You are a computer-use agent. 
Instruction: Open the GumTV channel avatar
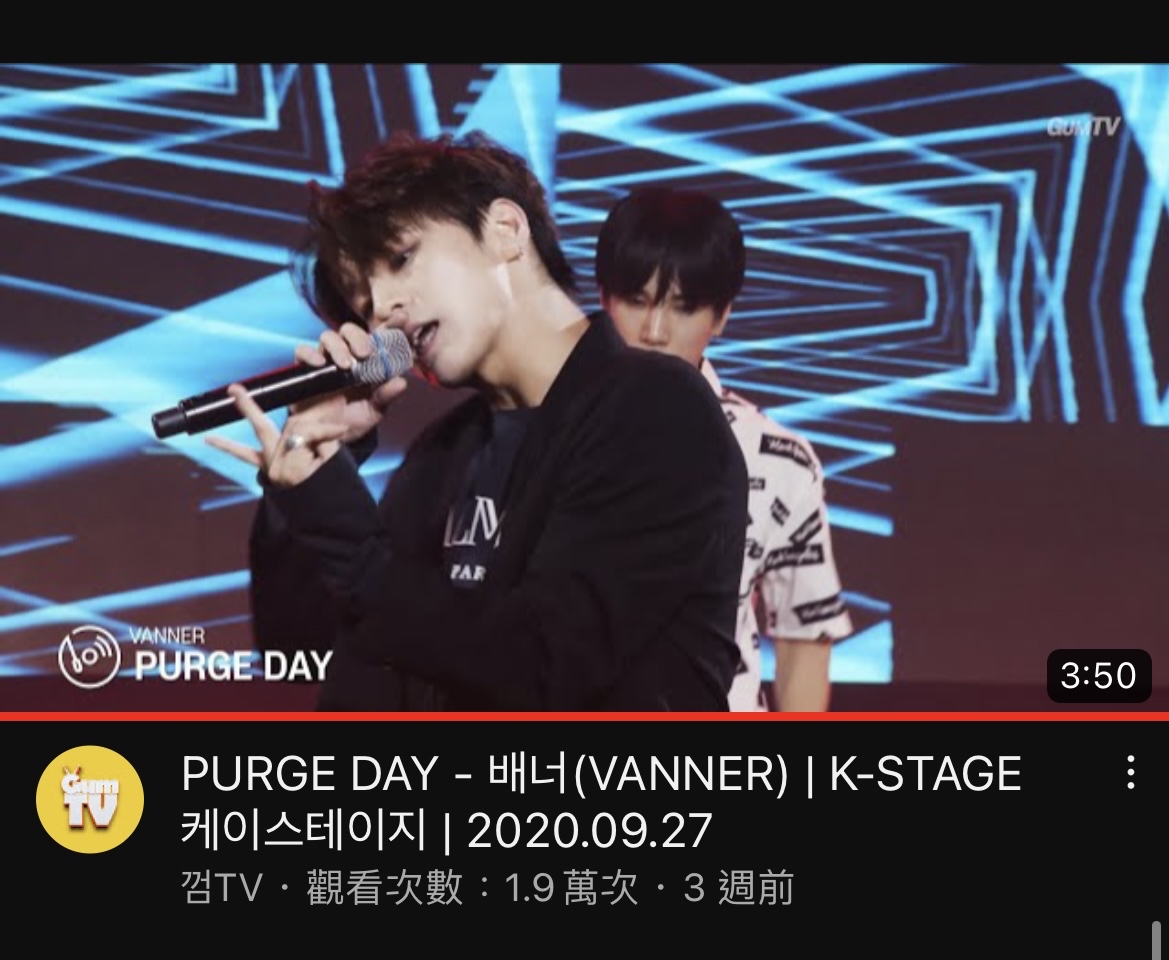pyautogui.click(x=90, y=800)
